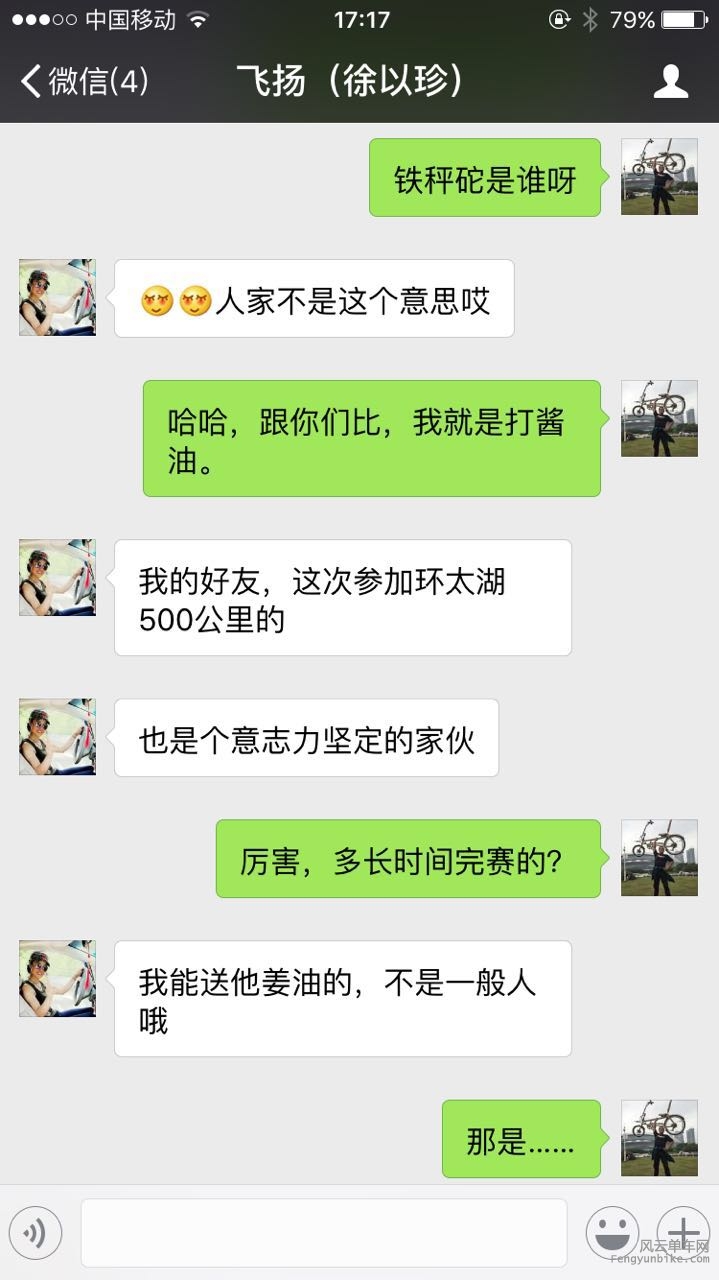Open my avatar beside 铁秤砣是谁呀
This screenshot has height=1280, width=719.
tap(659, 177)
